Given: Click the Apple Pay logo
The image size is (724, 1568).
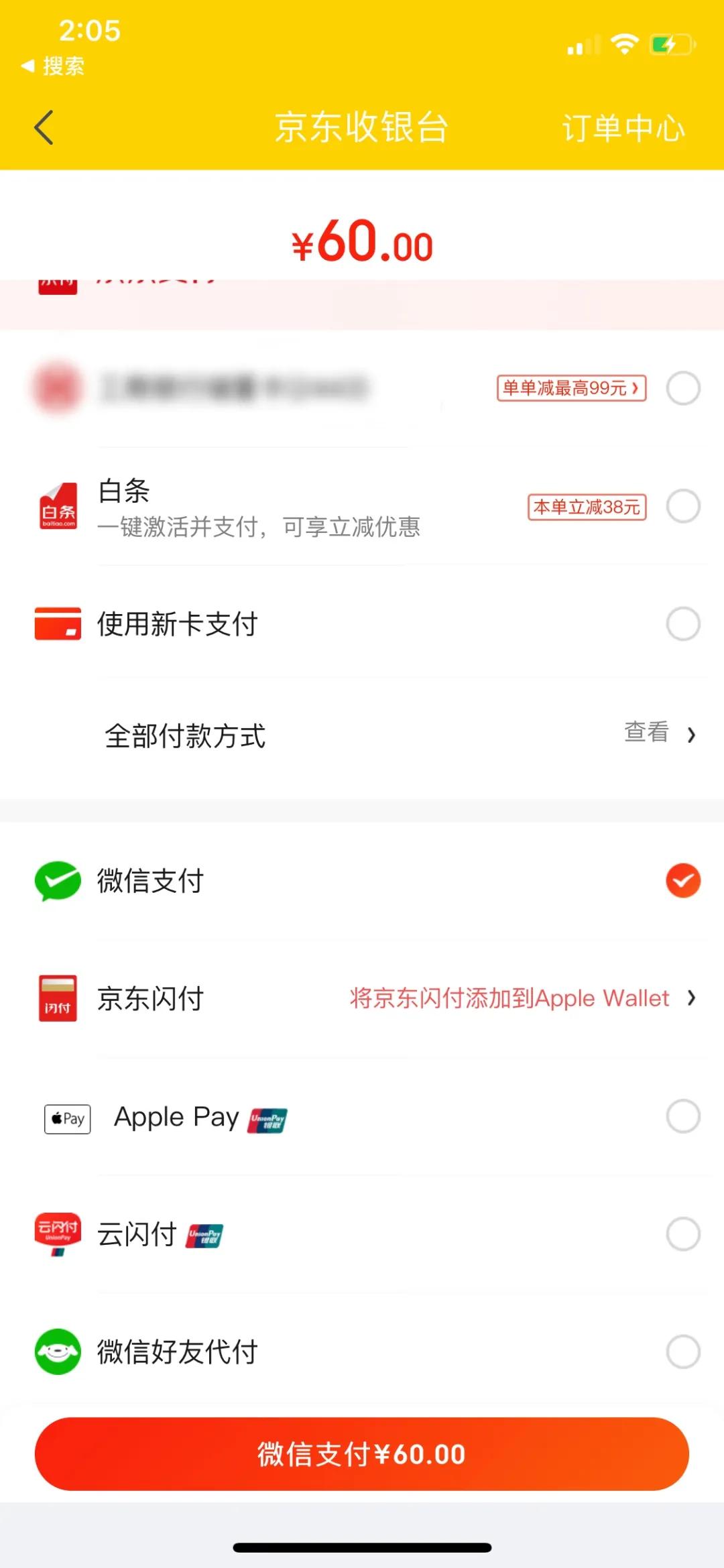Looking at the screenshot, I should tap(66, 1118).
